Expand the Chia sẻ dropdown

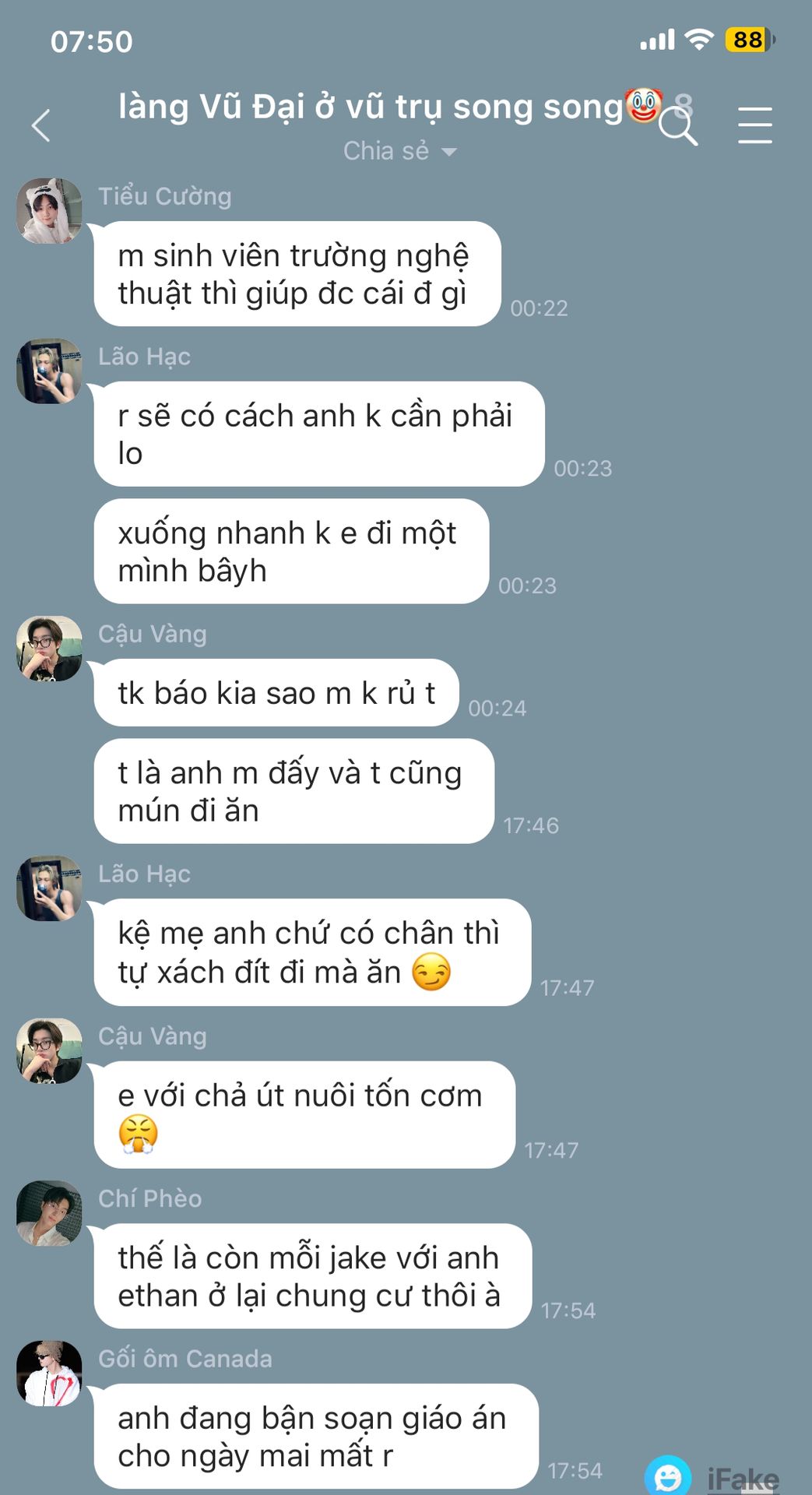pyautogui.click(x=399, y=151)
